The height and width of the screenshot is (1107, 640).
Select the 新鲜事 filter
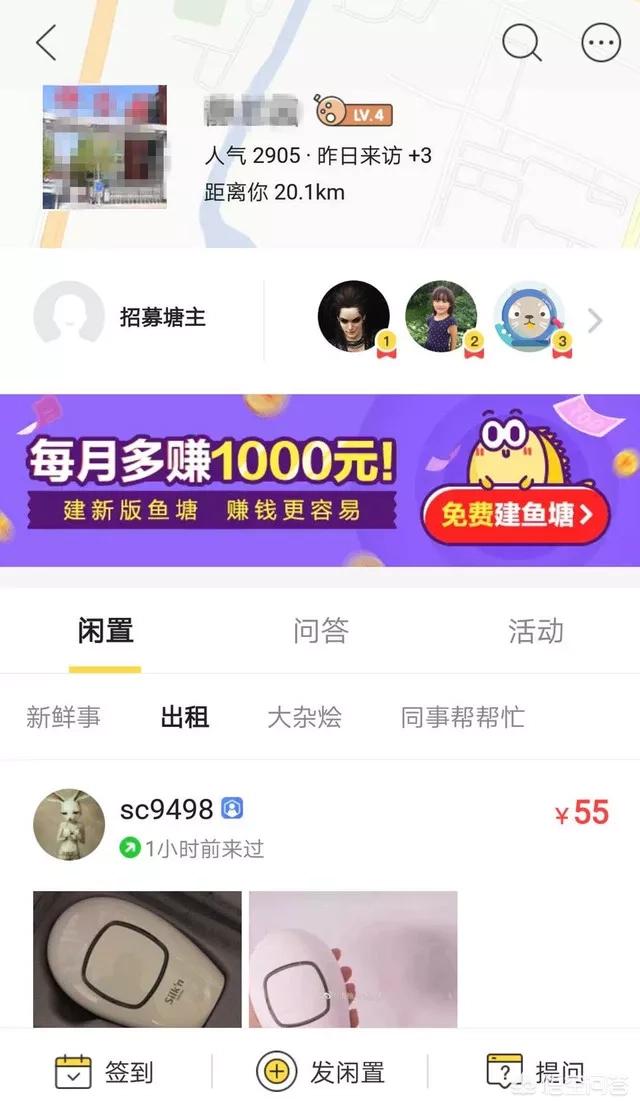coord(63,717)
